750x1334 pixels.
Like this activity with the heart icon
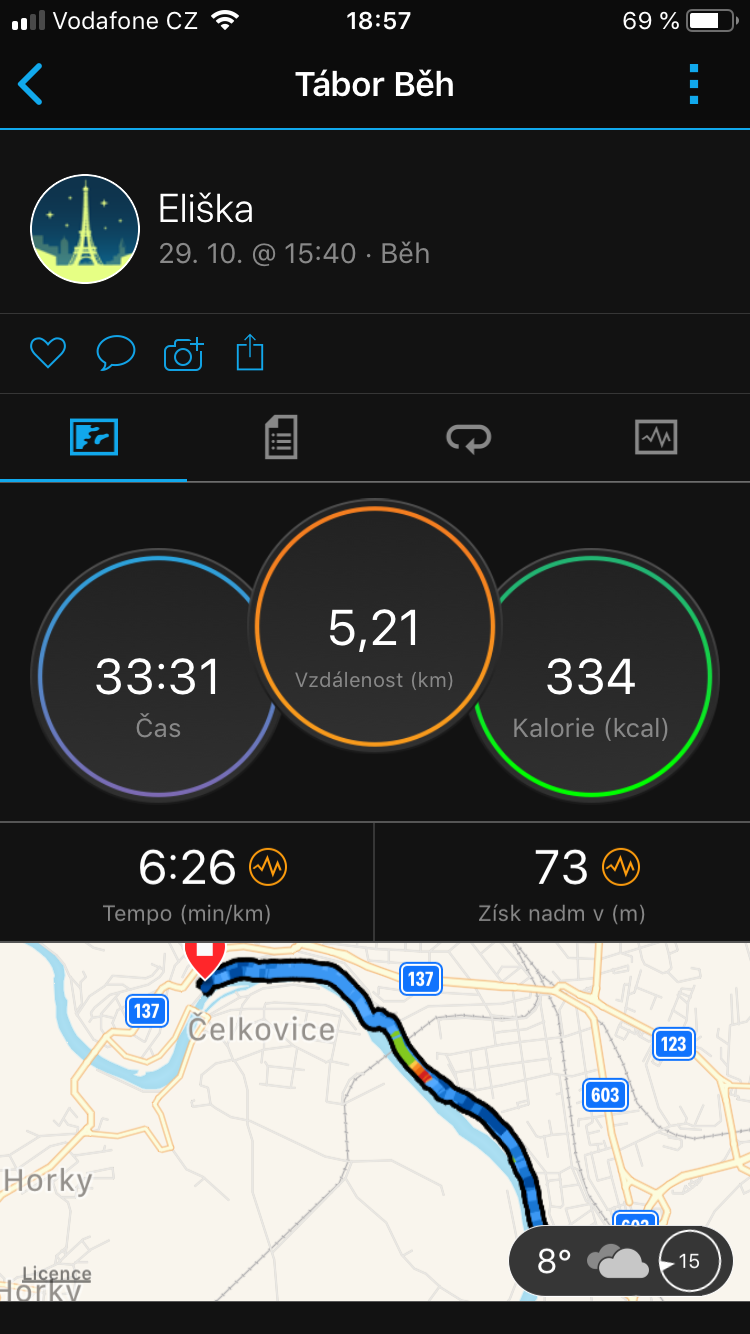coord(47,353)
